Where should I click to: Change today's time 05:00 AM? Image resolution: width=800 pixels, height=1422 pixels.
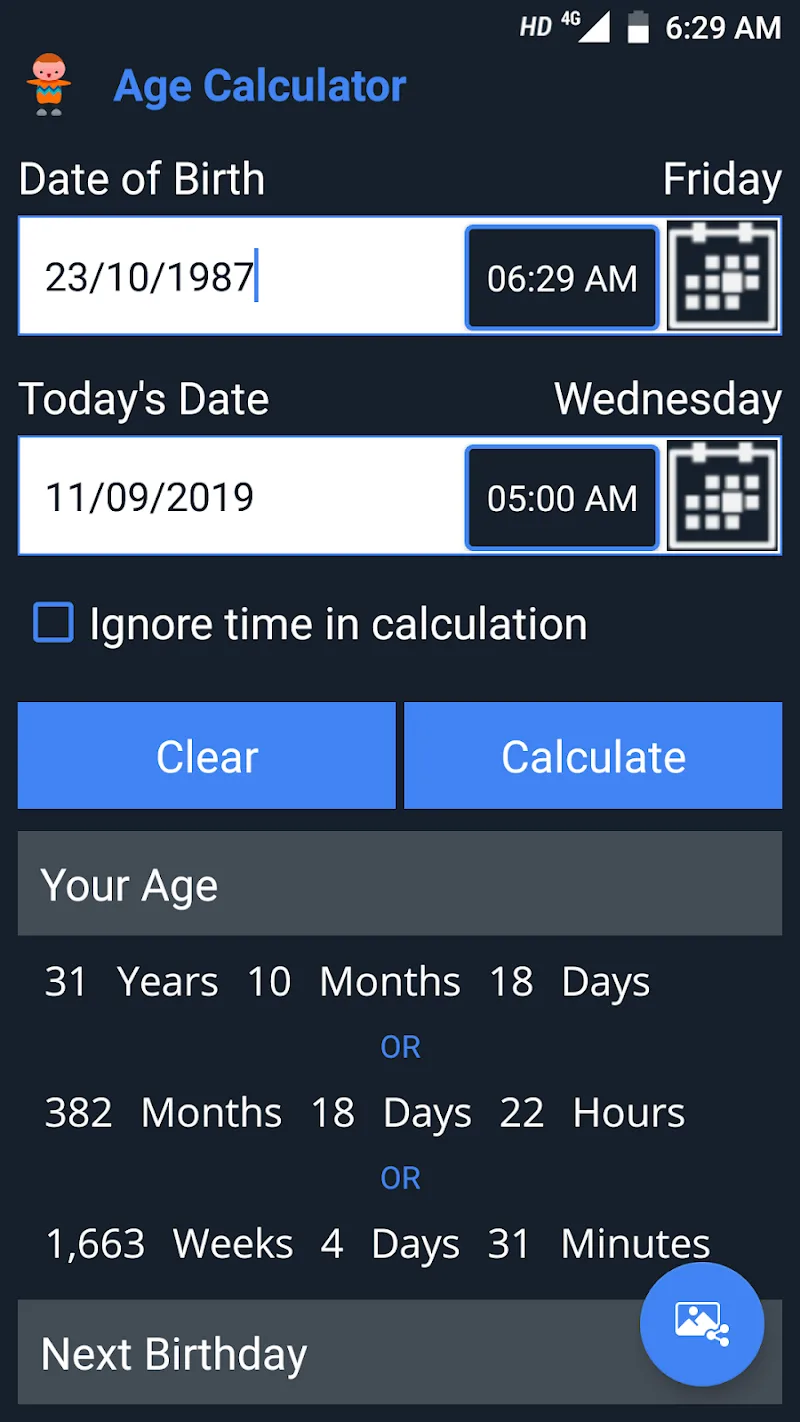pyautogui.click(x=562, y=498)
